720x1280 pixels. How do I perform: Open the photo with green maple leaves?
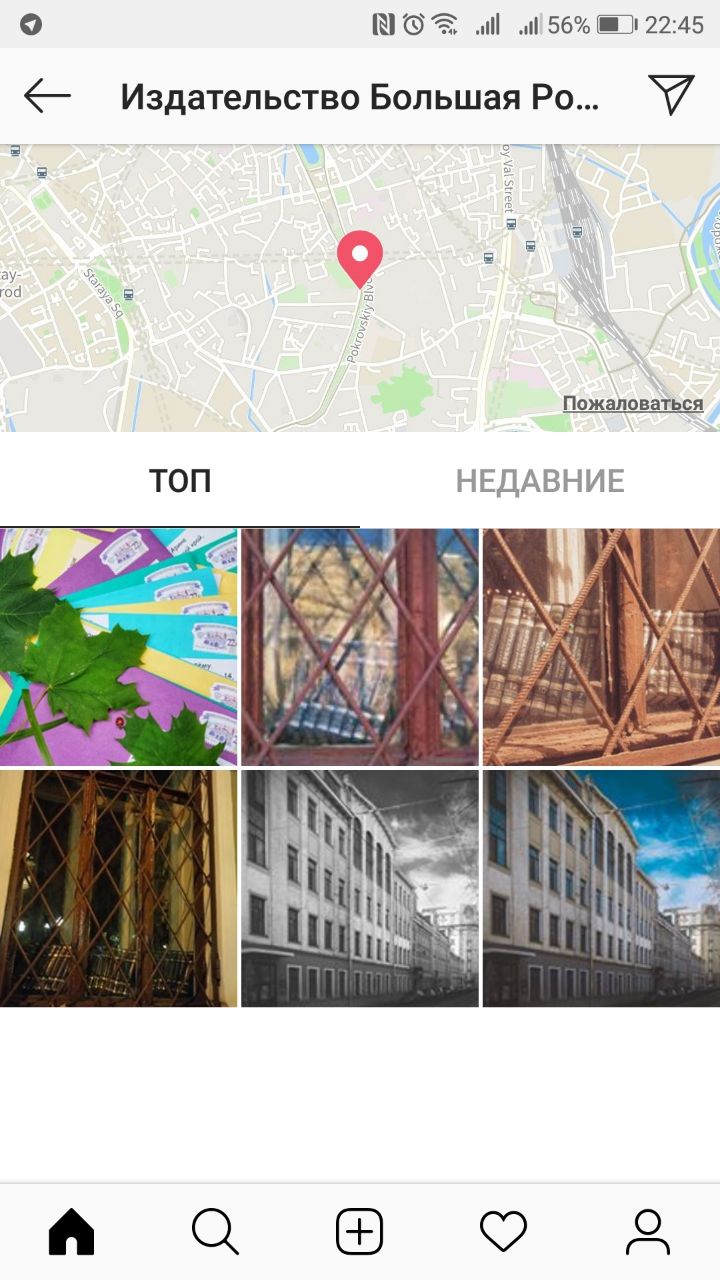(118, 647)
